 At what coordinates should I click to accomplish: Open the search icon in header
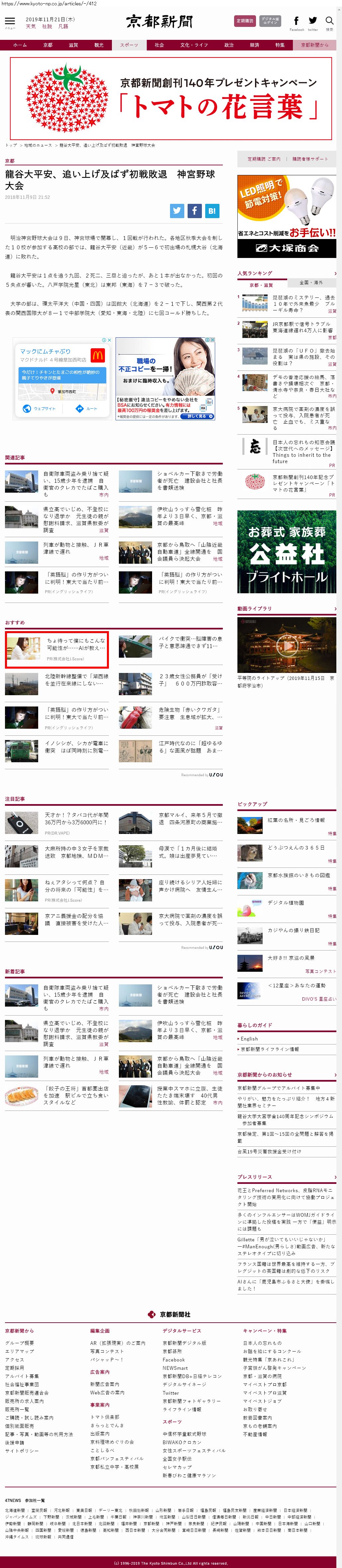(329, 22)
